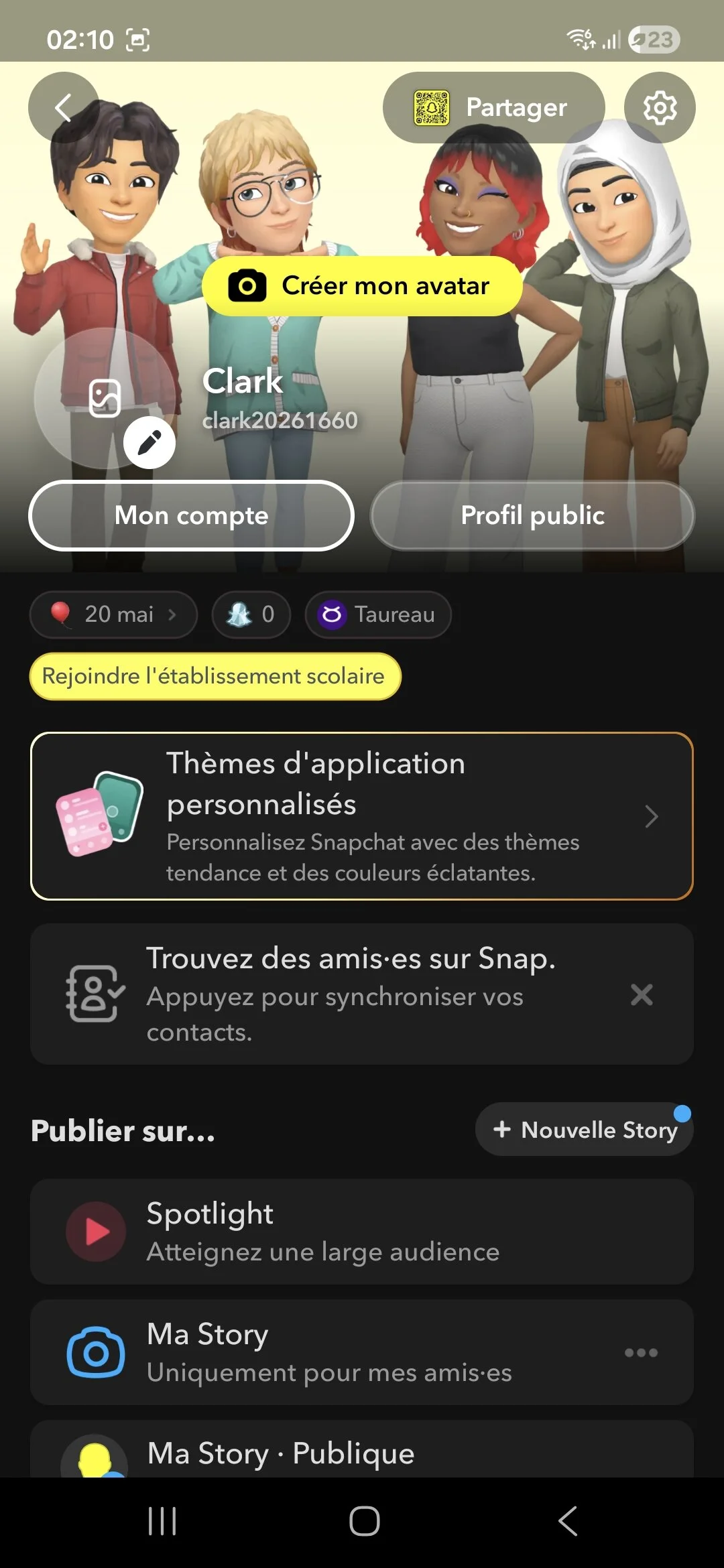The image size is (724, 1568).
Task: Edit the profile picture with the pencil icon
Action: coord(149,442)
